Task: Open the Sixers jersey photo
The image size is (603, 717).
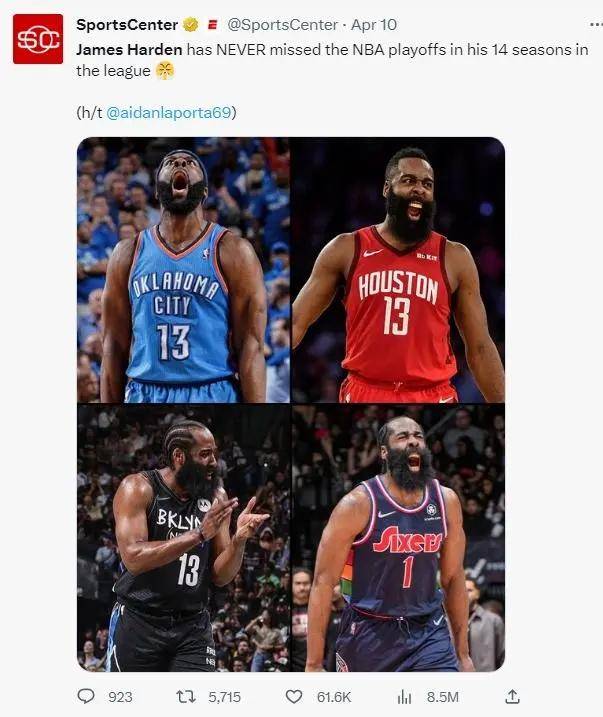Action: (x=398, y=538)
